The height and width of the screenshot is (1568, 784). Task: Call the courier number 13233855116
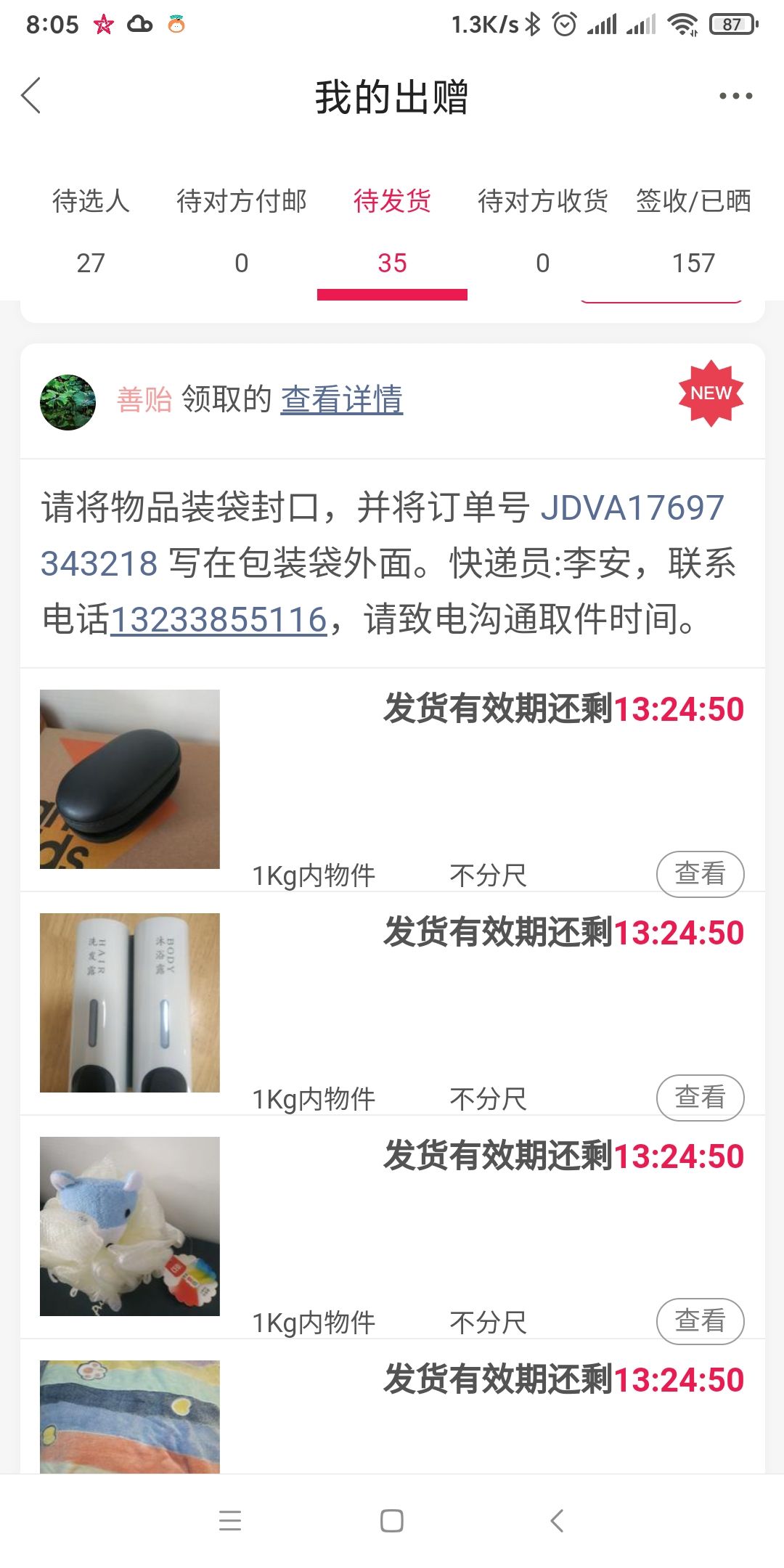[219, 620]
